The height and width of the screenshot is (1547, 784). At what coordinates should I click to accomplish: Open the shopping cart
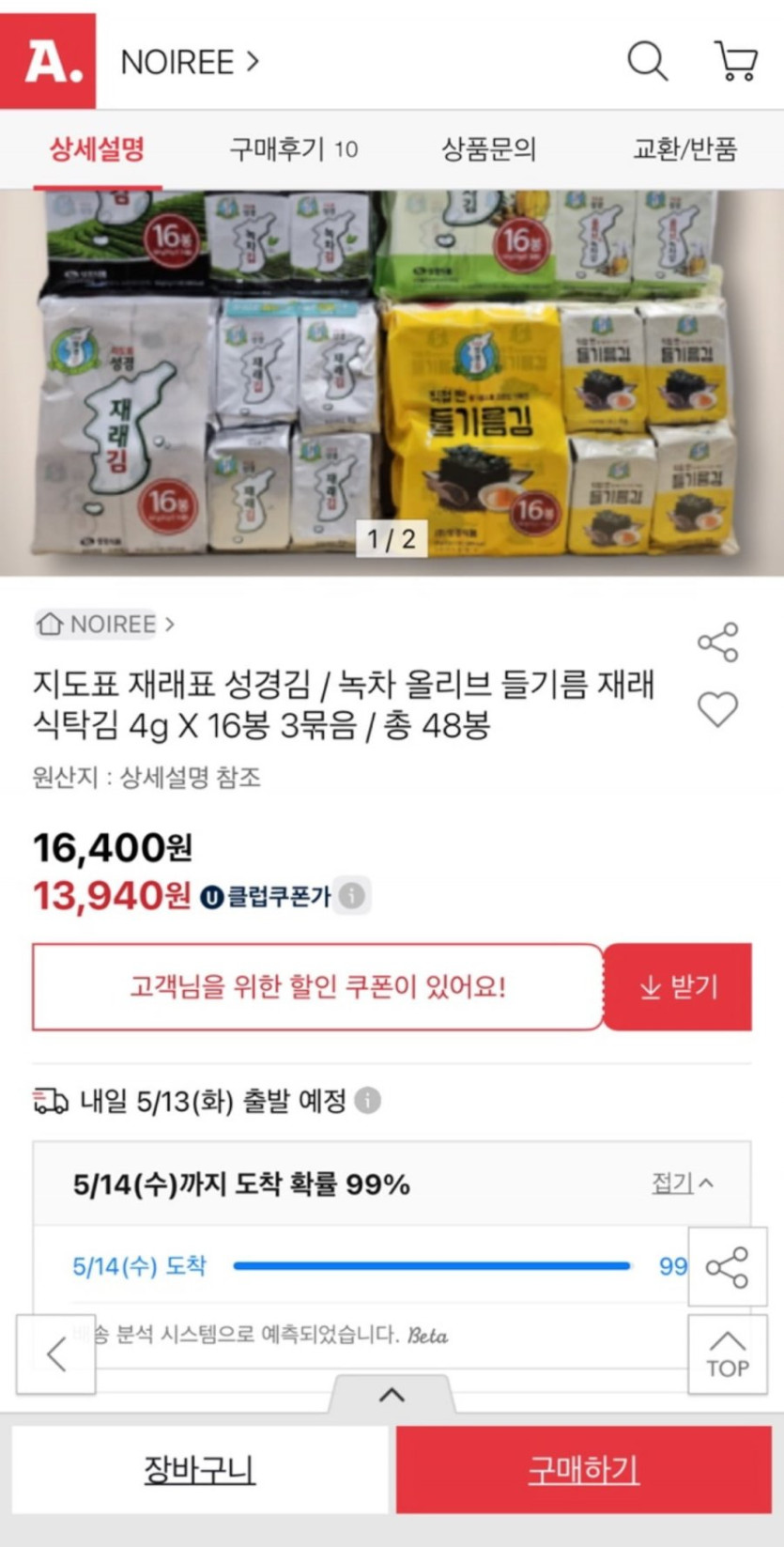[736, 62]
